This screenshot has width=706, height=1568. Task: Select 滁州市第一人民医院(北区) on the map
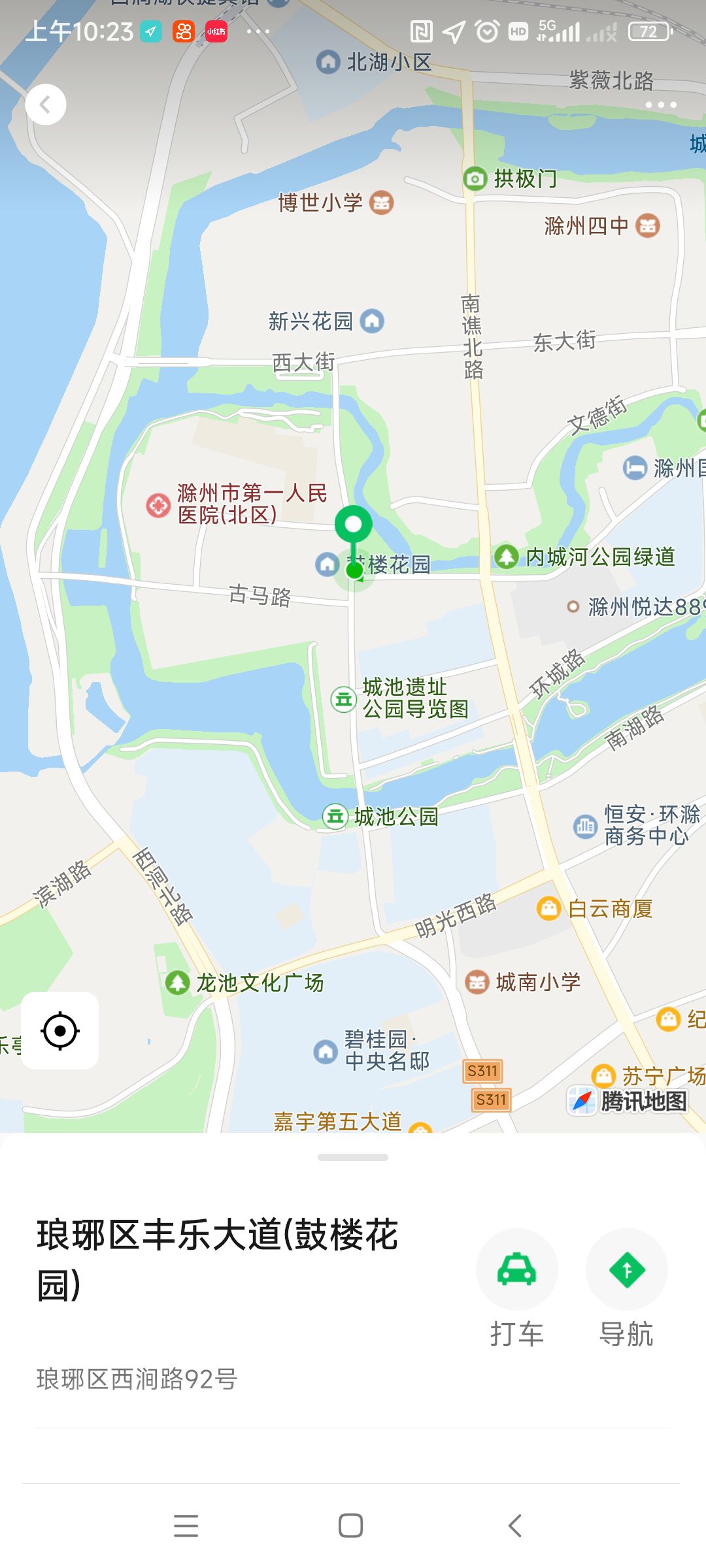[x=158, y=505]
